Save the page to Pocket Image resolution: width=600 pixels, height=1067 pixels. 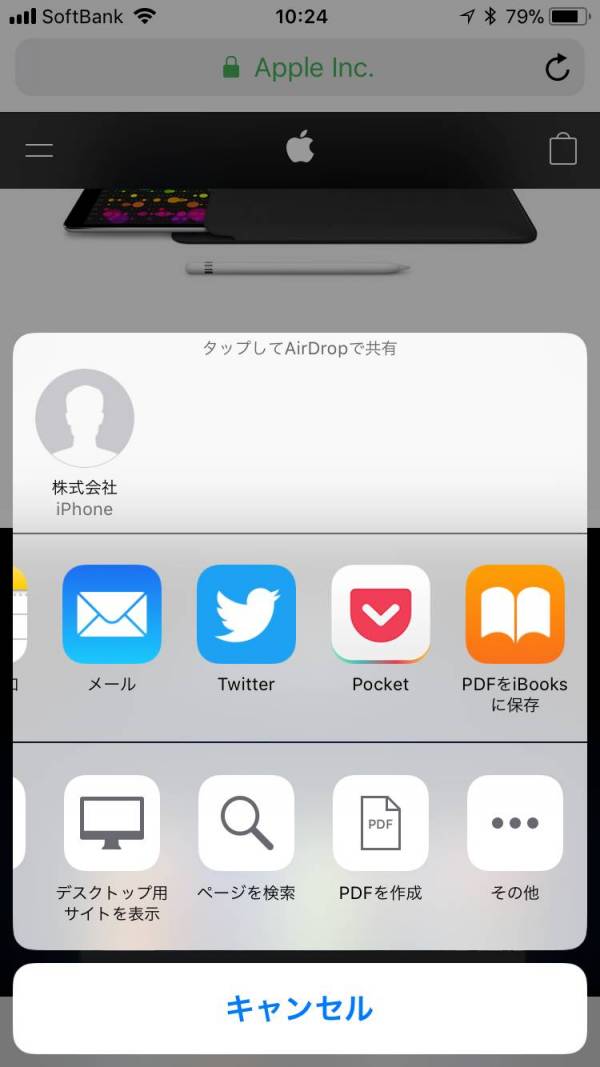380,614
